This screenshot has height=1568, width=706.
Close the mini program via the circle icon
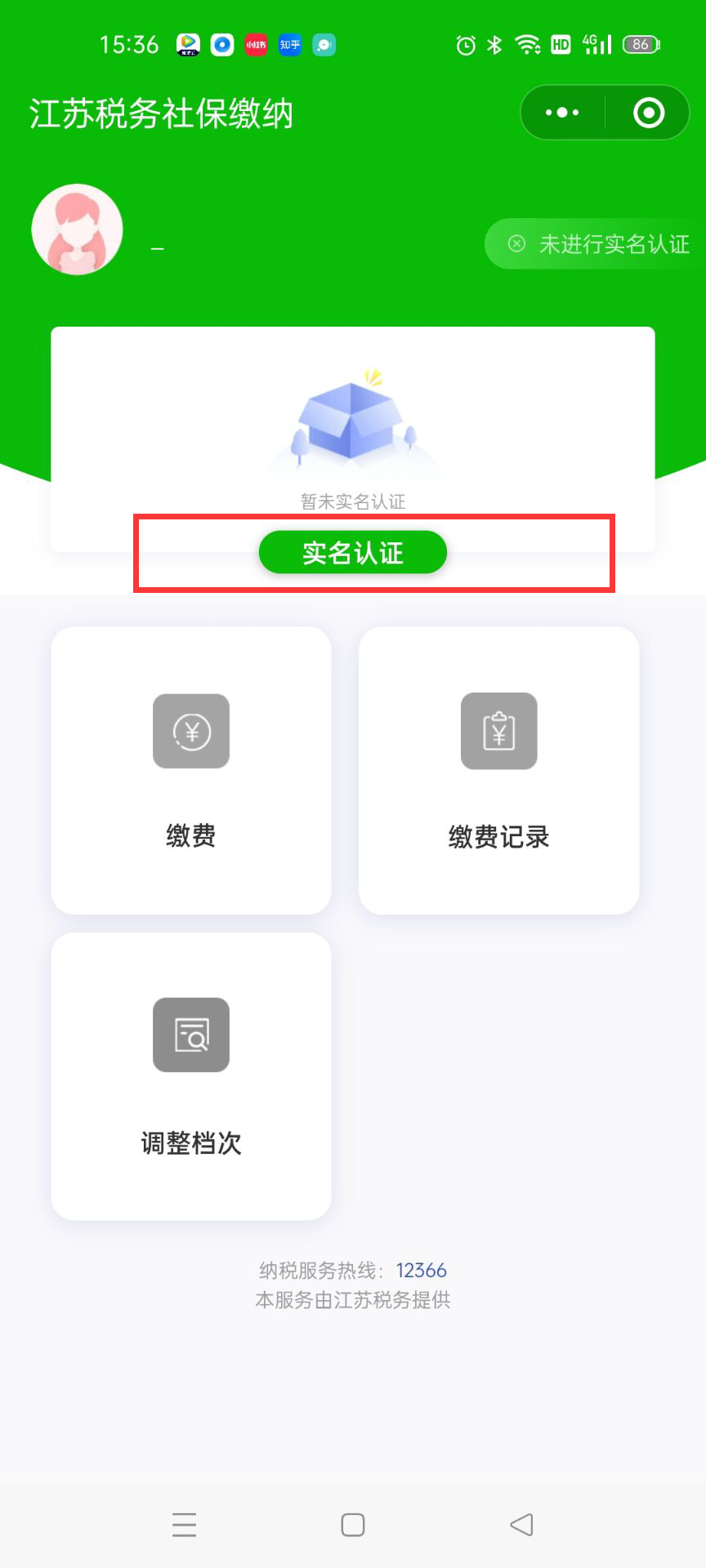tap(649, 113)
